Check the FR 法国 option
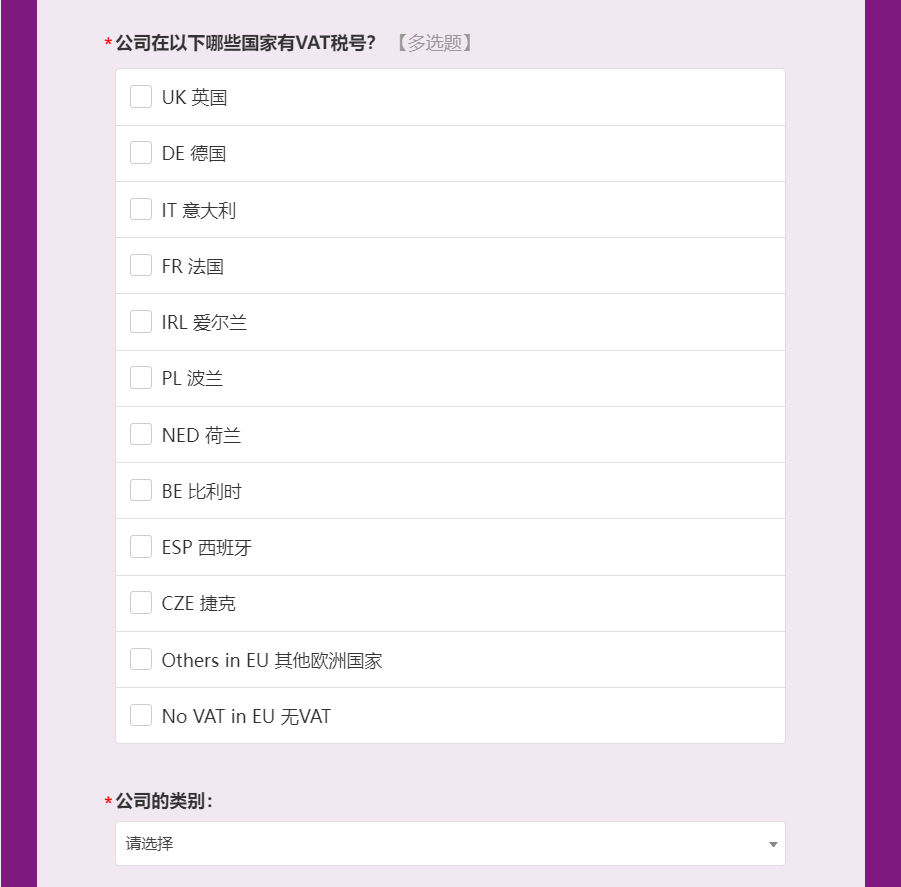 pyautogui.click(x=141, y=266)
